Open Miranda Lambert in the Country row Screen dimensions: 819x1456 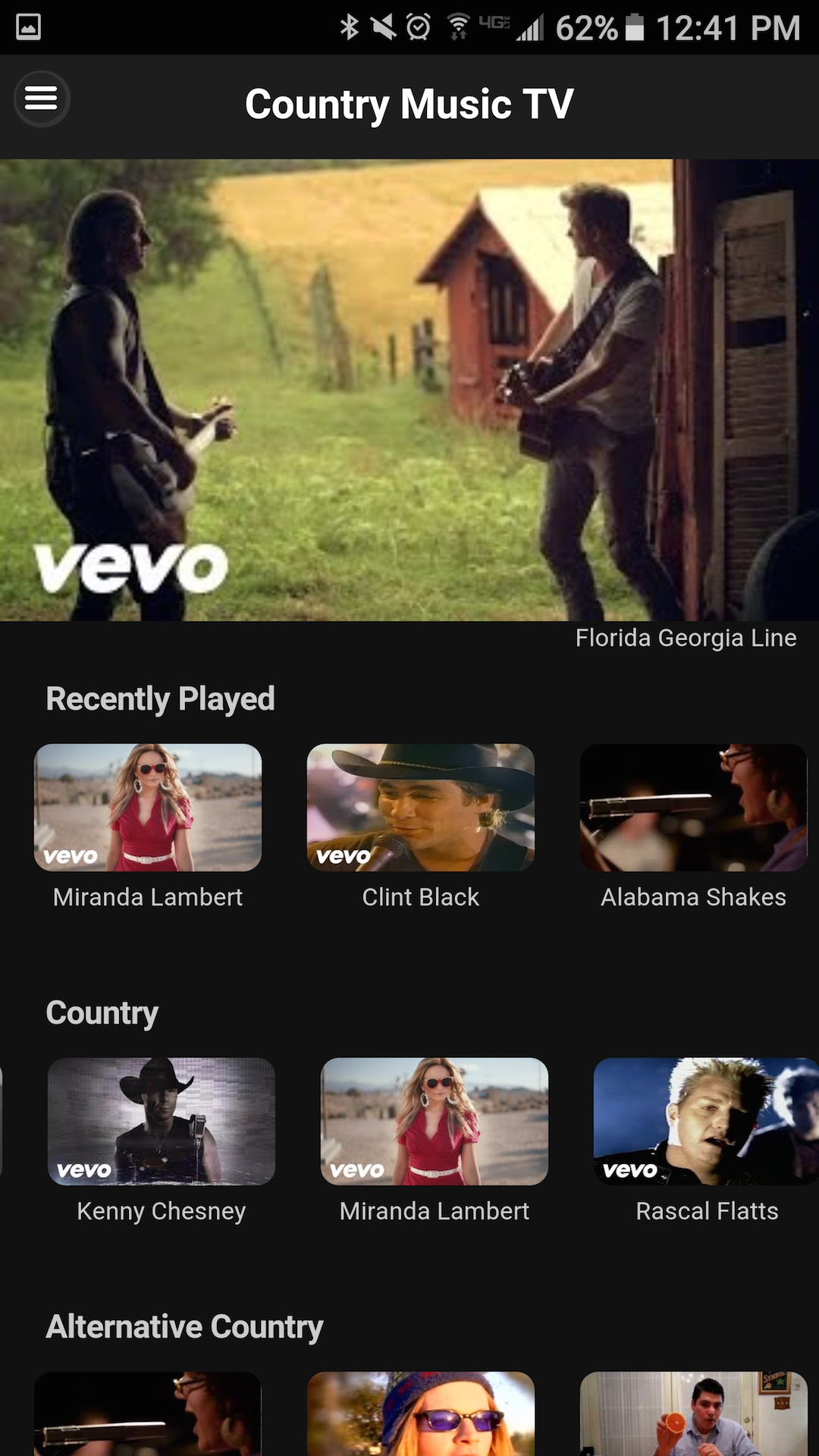tap(435, 1122)
